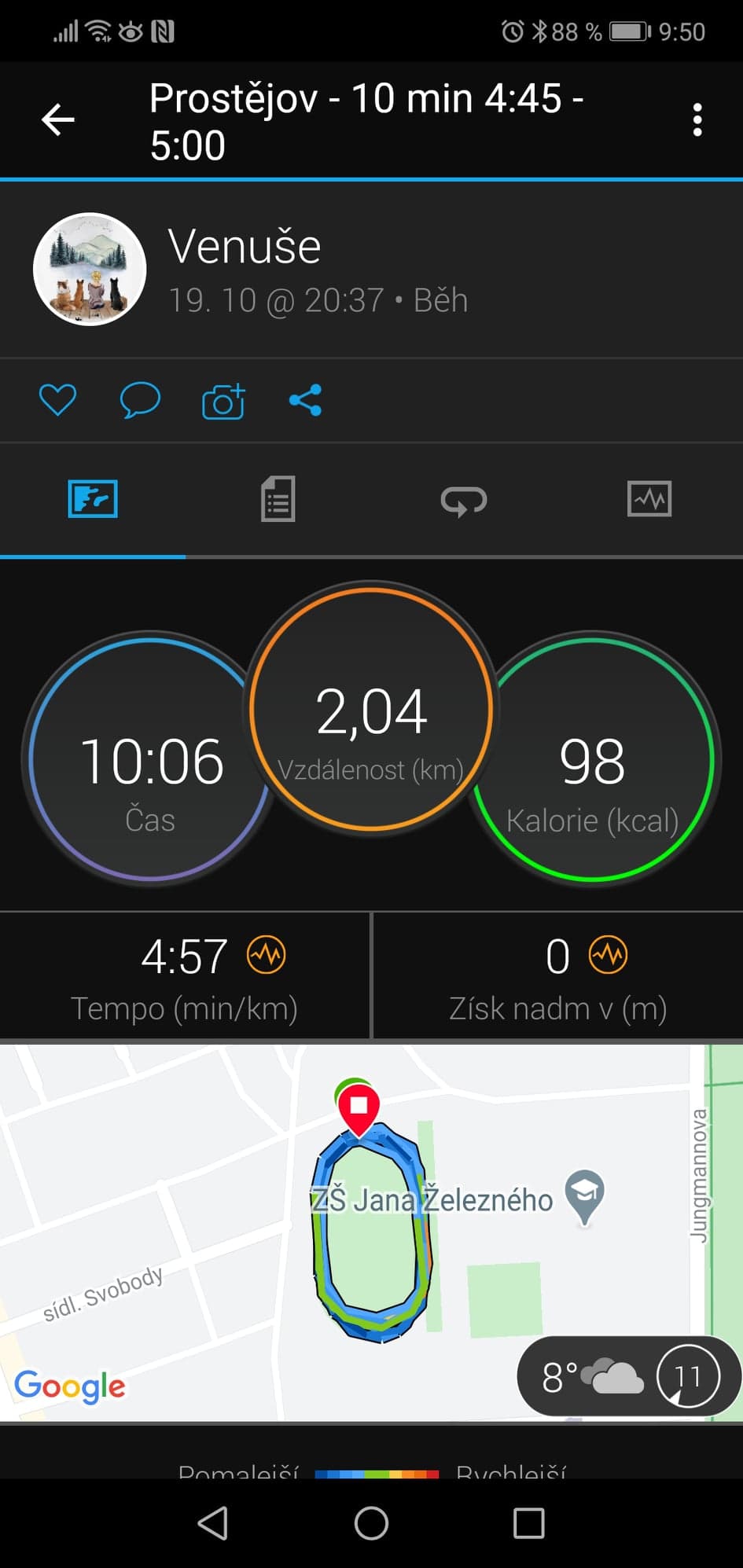The image size is (743, 1568).
Task: Tap the system home button
Action: point(371,1523)
